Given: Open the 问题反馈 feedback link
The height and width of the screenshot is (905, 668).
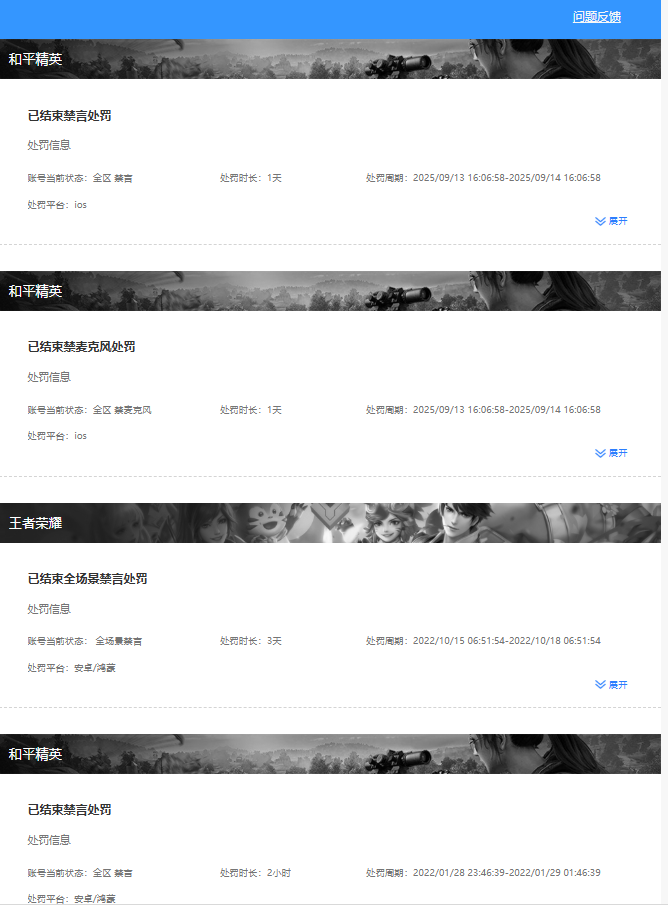Looking at the screenshot, I should [596, 17].
